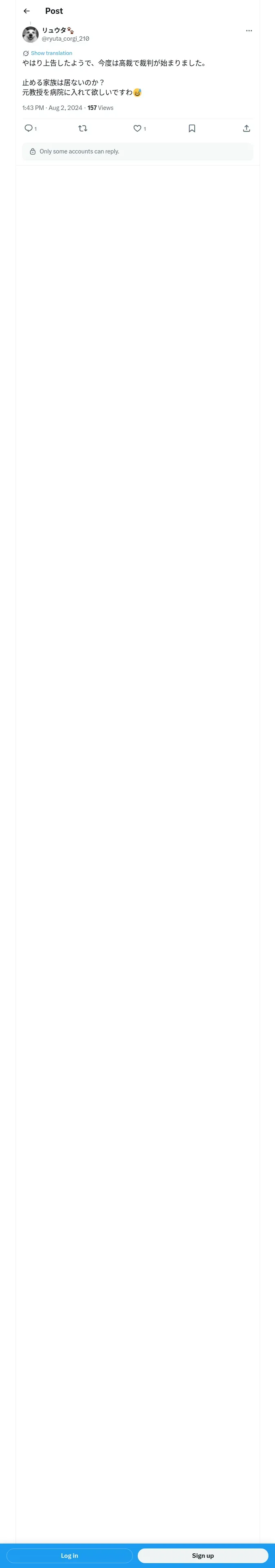
Task: Tap the Sign up button
Action: click(203, 1555)
